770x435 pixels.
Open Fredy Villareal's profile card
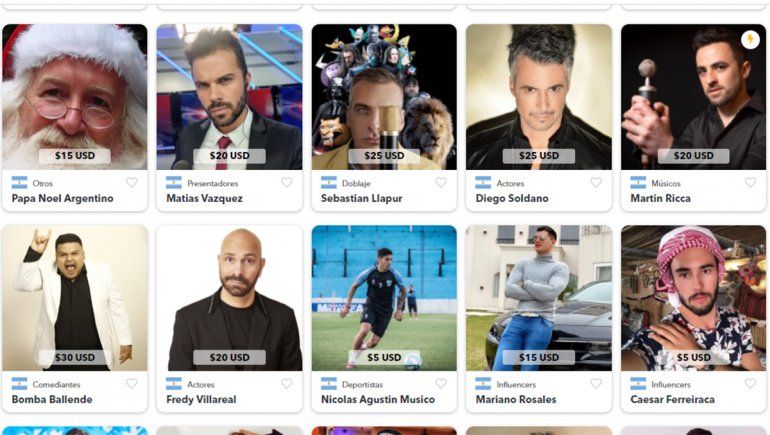point(229,298)
